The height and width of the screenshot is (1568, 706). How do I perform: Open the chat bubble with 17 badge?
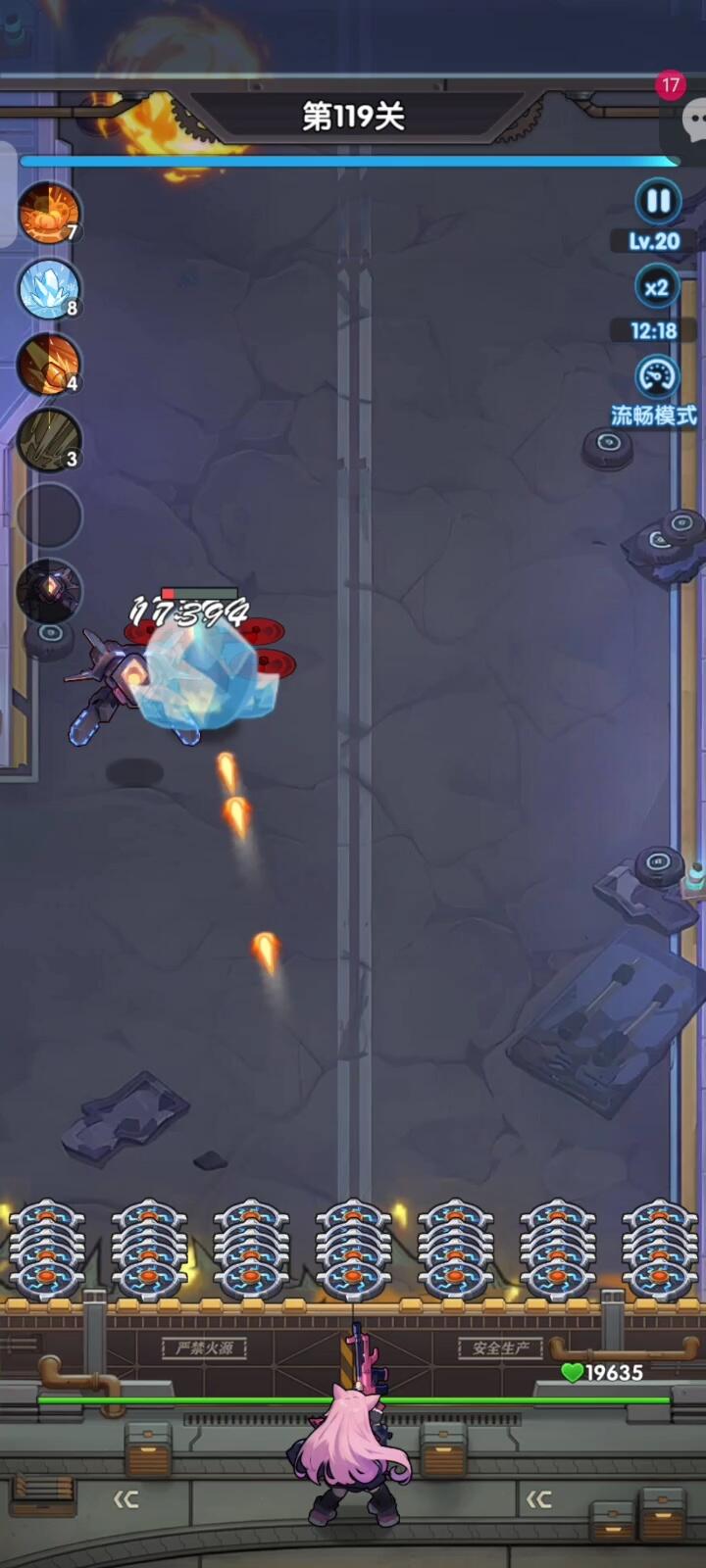pyautogui.click(x=692, y=121)
